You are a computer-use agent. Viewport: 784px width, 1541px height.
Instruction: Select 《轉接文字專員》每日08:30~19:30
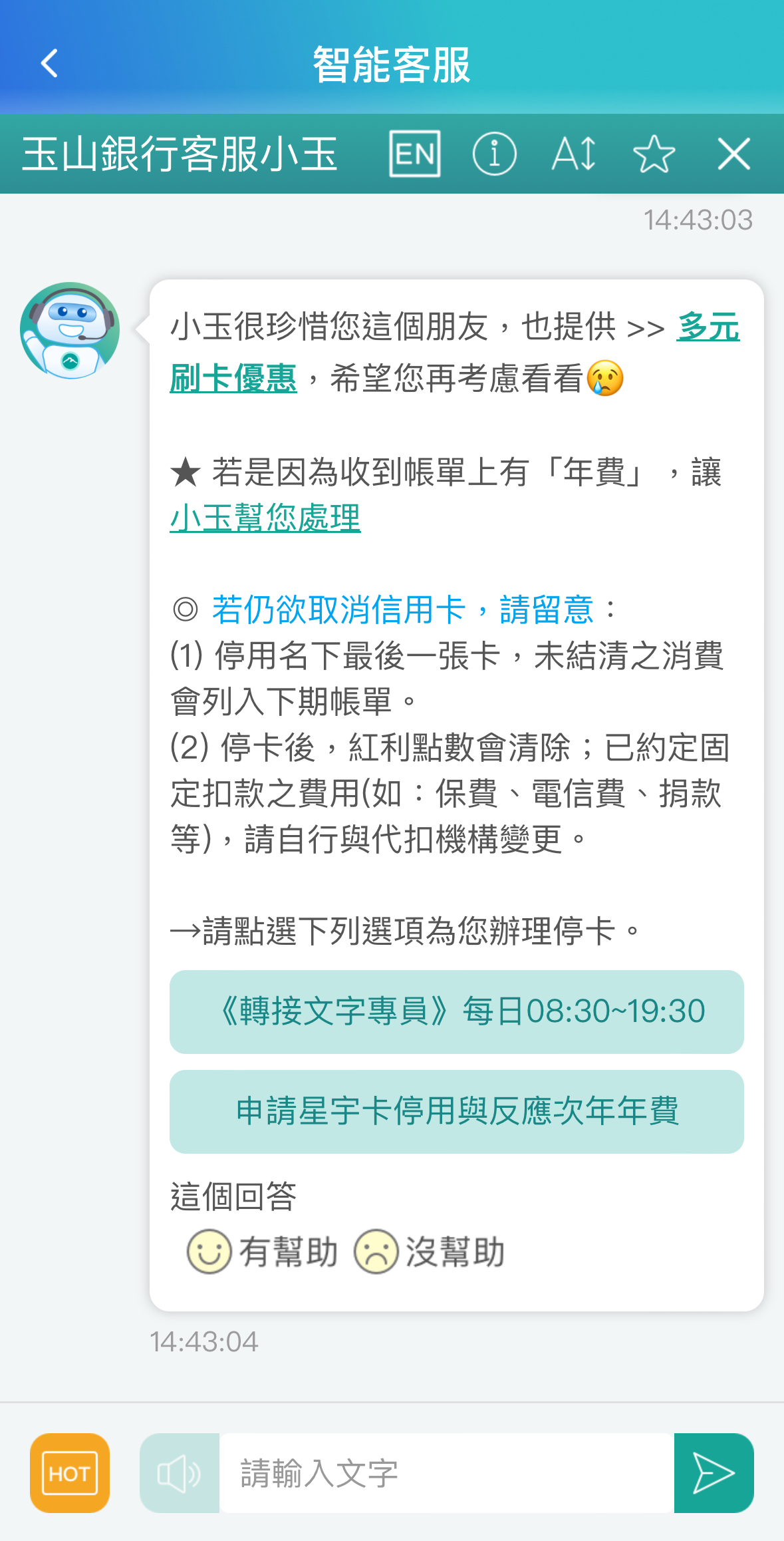[456, 1011]
